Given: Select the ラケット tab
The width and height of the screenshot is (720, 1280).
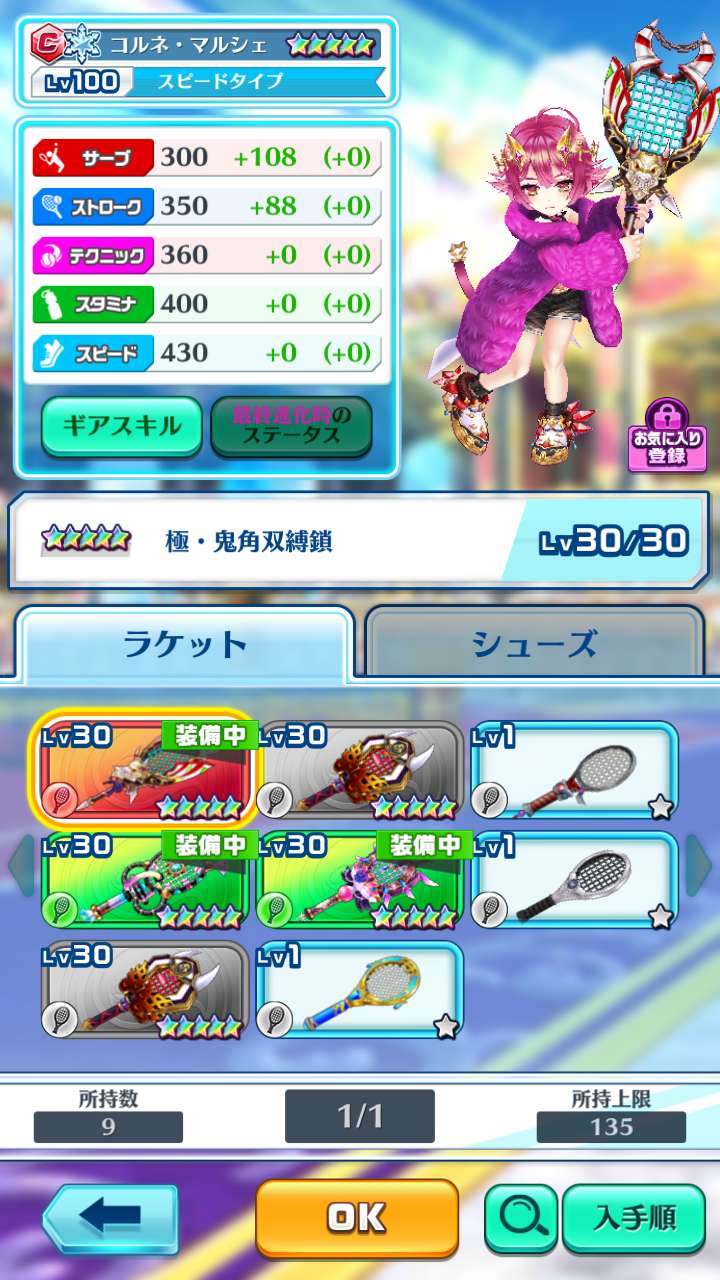Looking at the screenshot, I should point(185,644).
